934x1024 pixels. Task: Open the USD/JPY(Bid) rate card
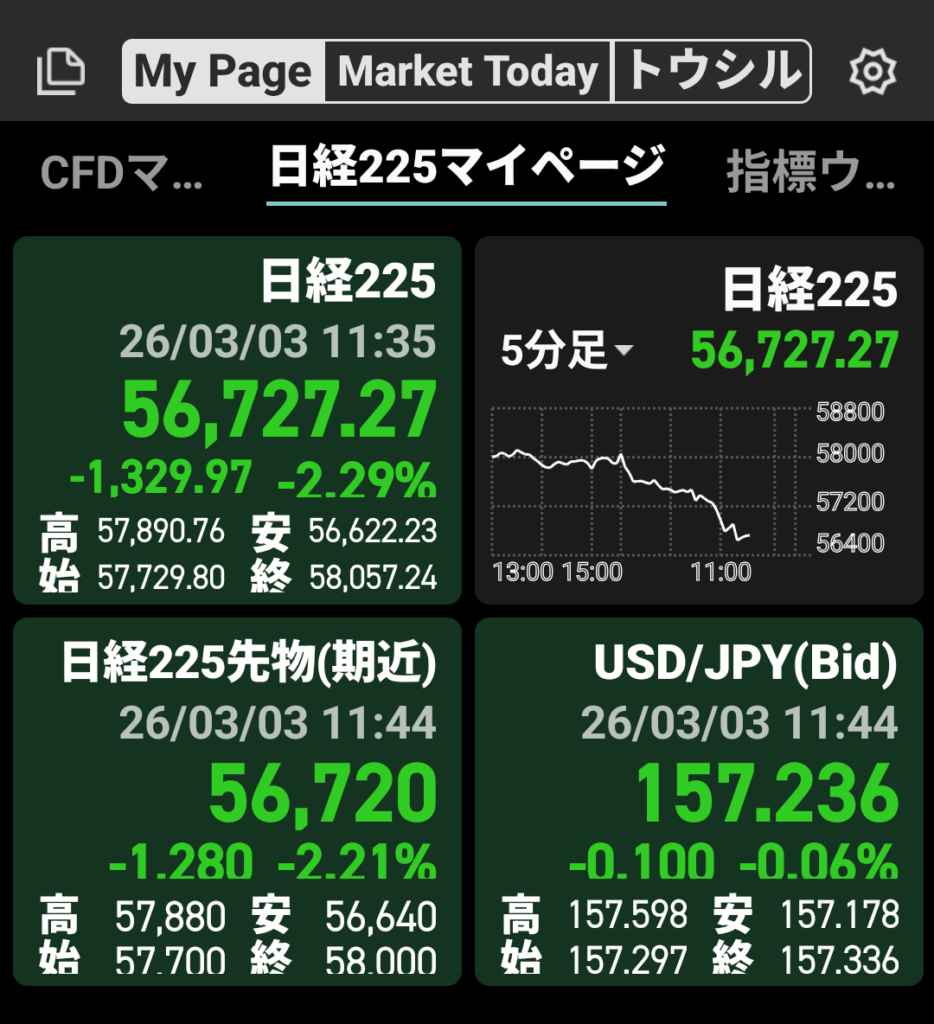pyautogui.click(x=699, y=801)
